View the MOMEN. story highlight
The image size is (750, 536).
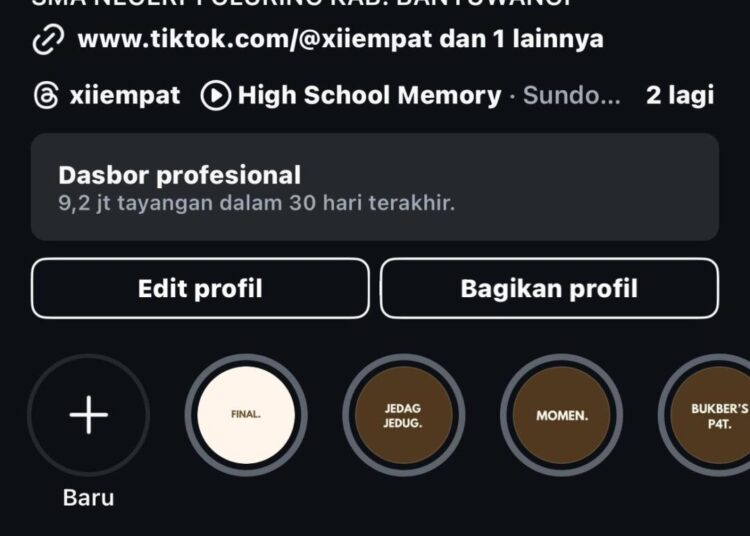click(561, 414)
